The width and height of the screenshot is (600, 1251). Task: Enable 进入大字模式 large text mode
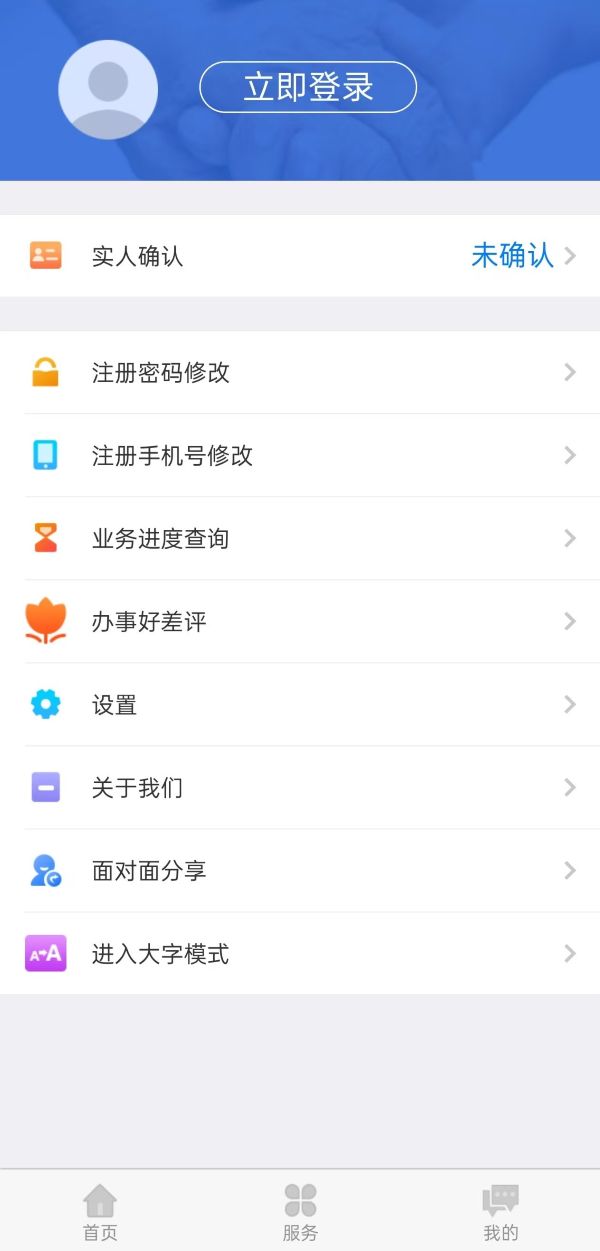pos(300,954)
